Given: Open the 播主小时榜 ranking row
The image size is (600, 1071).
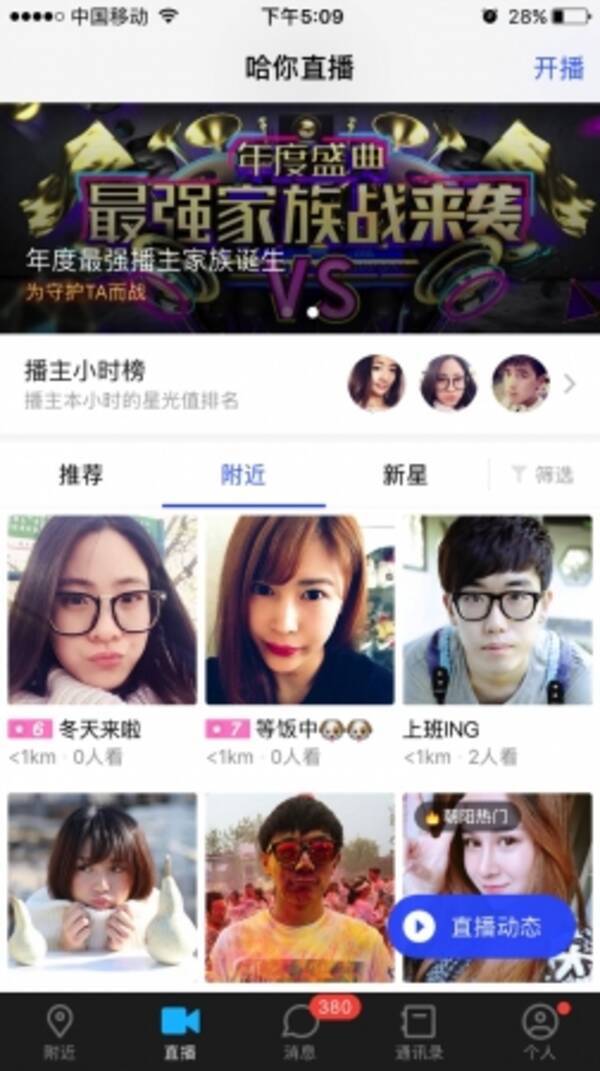Looking at the screenshot, I should (x=300, y=384).
